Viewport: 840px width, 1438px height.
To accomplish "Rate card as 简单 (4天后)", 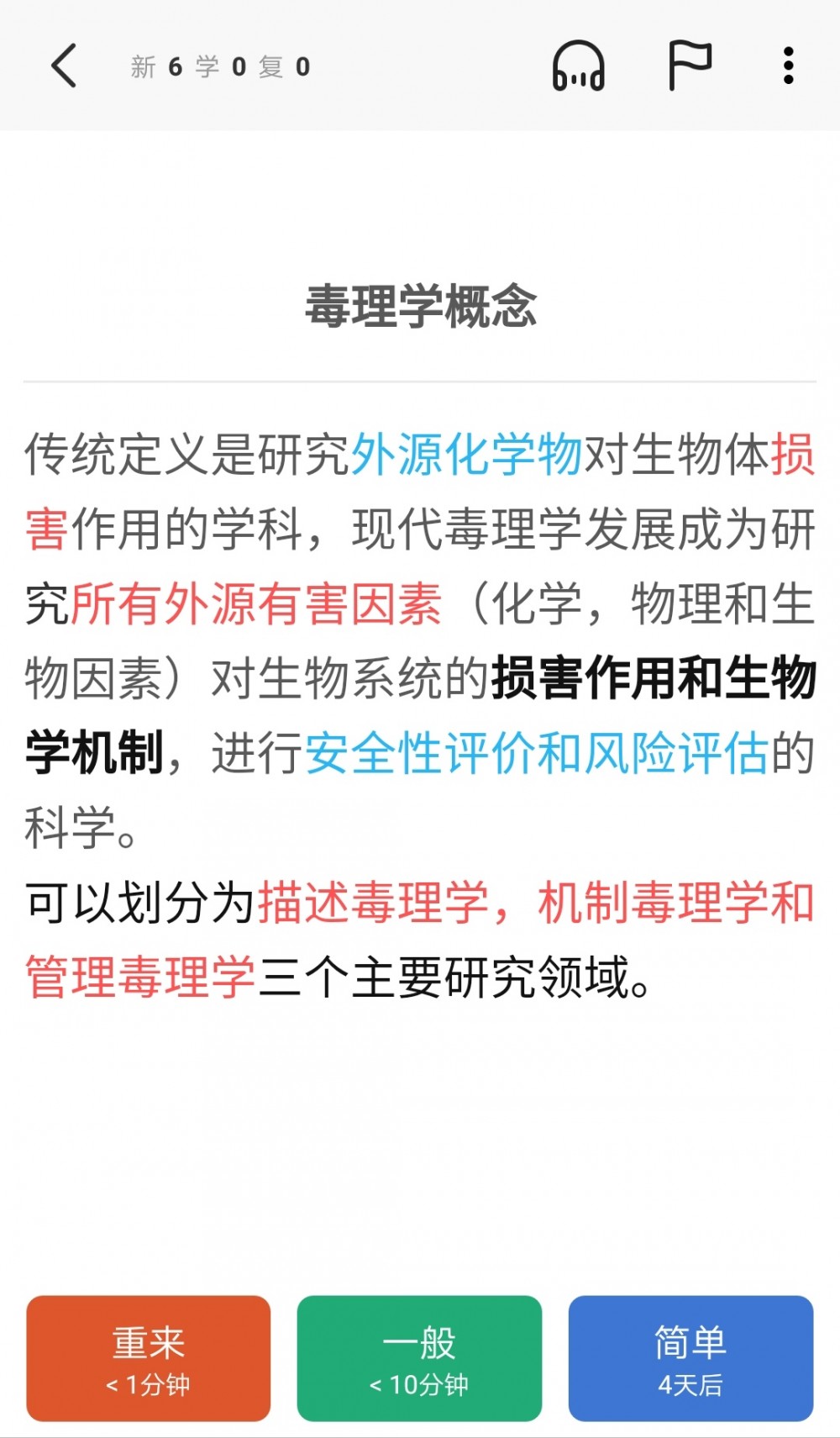I will 690,1358.
